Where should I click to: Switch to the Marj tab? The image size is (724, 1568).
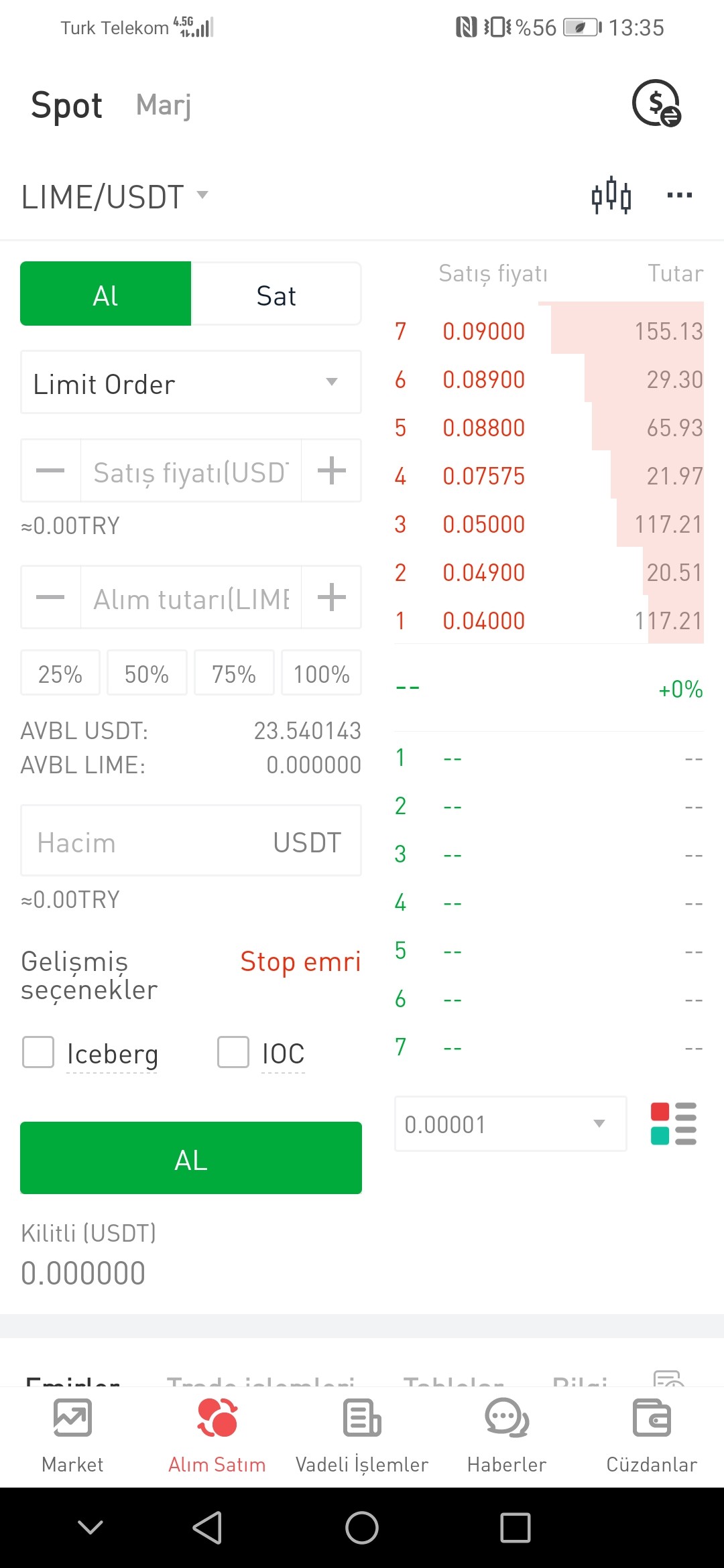click(x=164, y=105)
